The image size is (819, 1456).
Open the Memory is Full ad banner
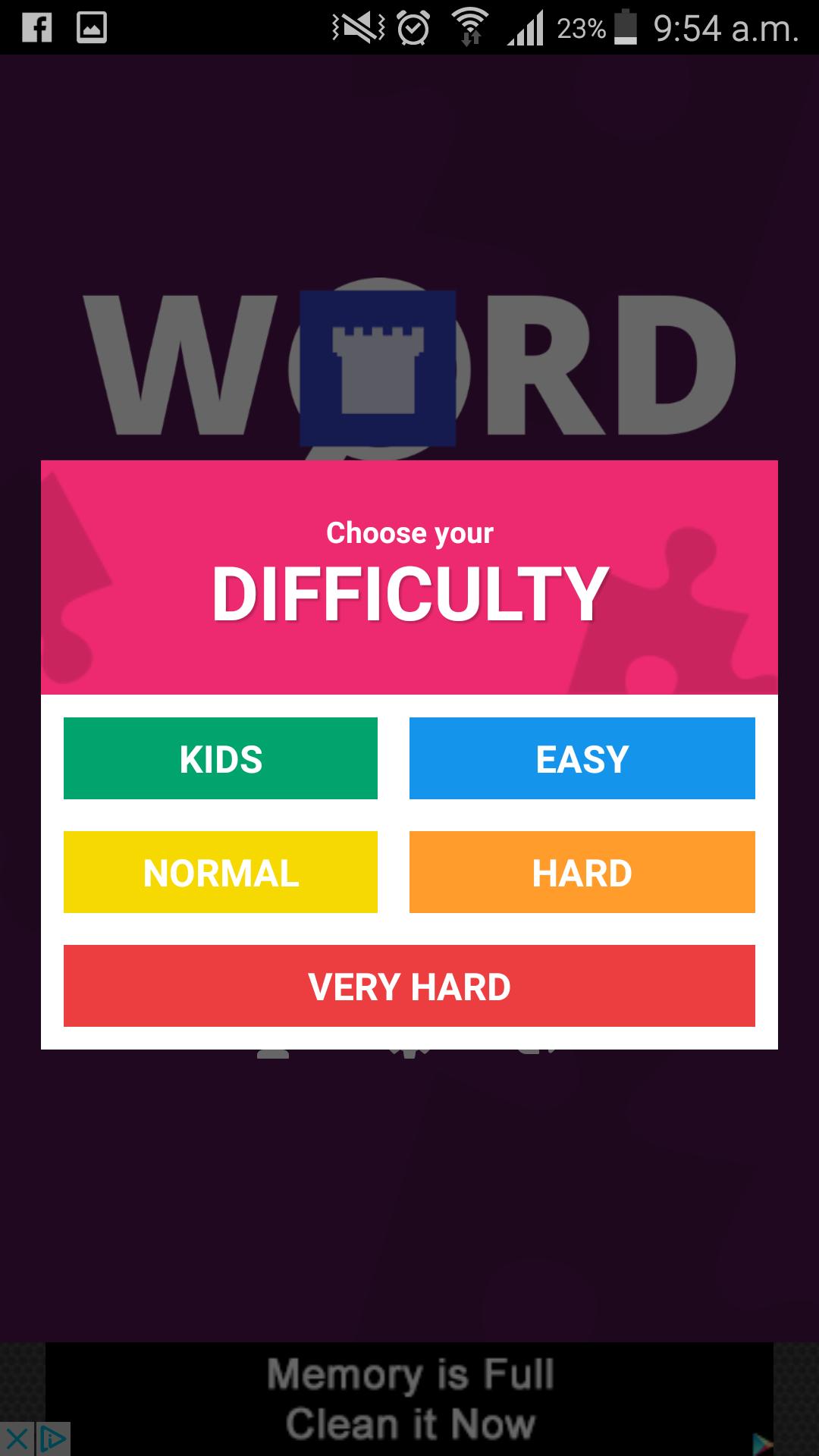pos(409,1399)
